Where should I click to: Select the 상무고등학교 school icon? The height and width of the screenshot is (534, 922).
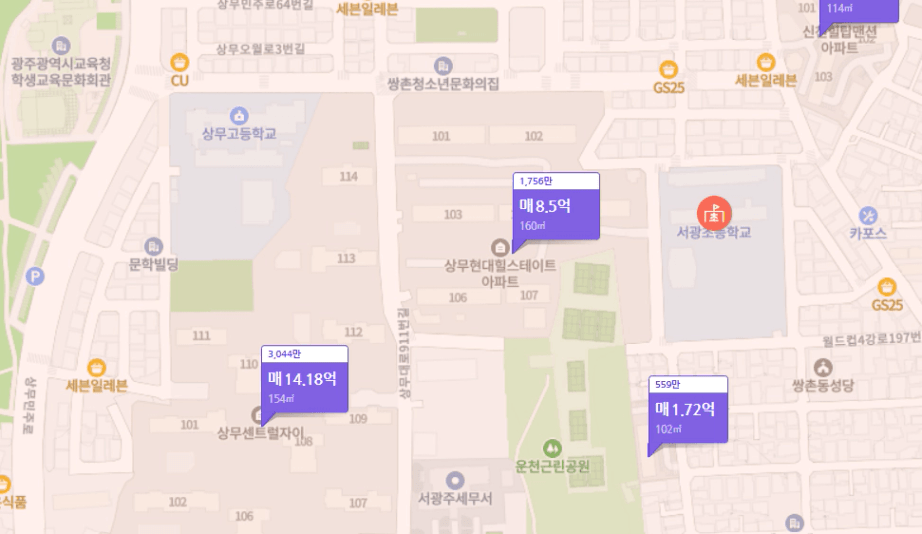coord(238,115)
